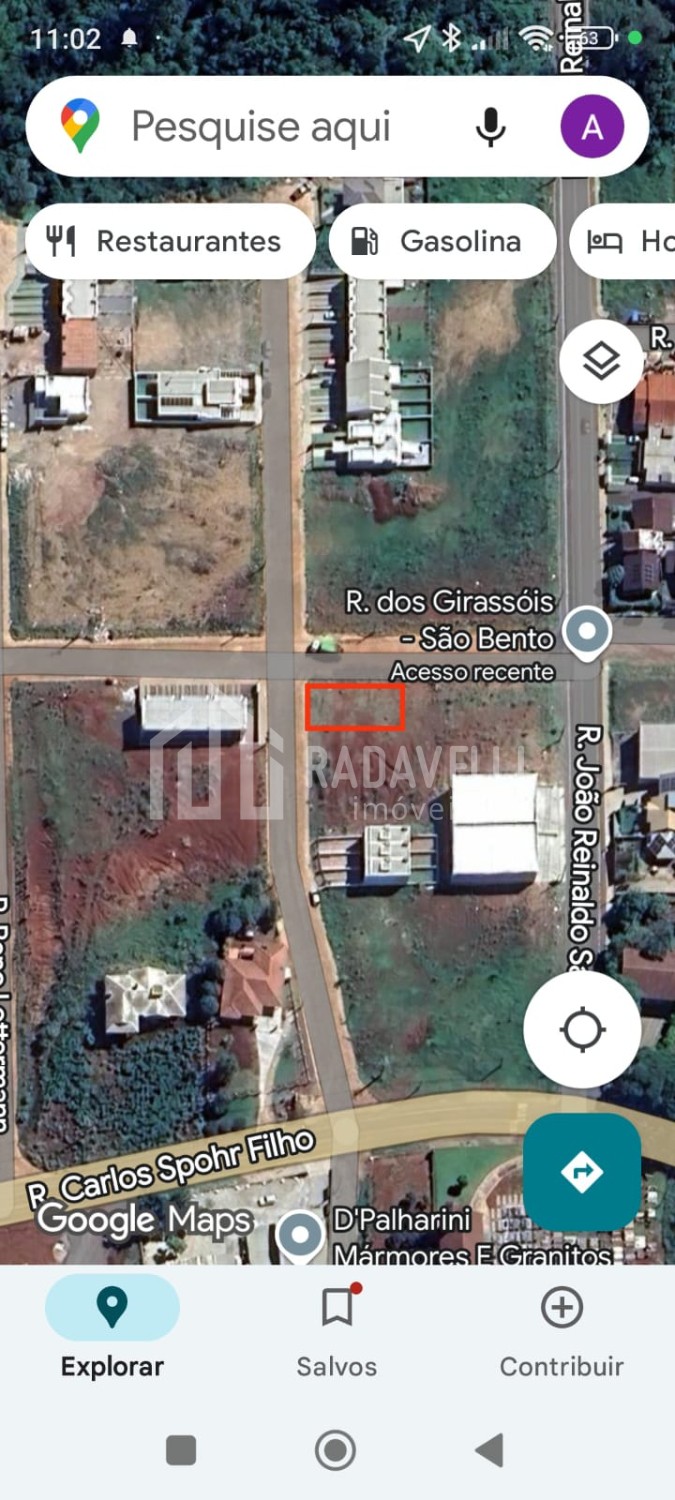Switch to the Salvos tab
675x1500 pixels.
coord(337,1328)
